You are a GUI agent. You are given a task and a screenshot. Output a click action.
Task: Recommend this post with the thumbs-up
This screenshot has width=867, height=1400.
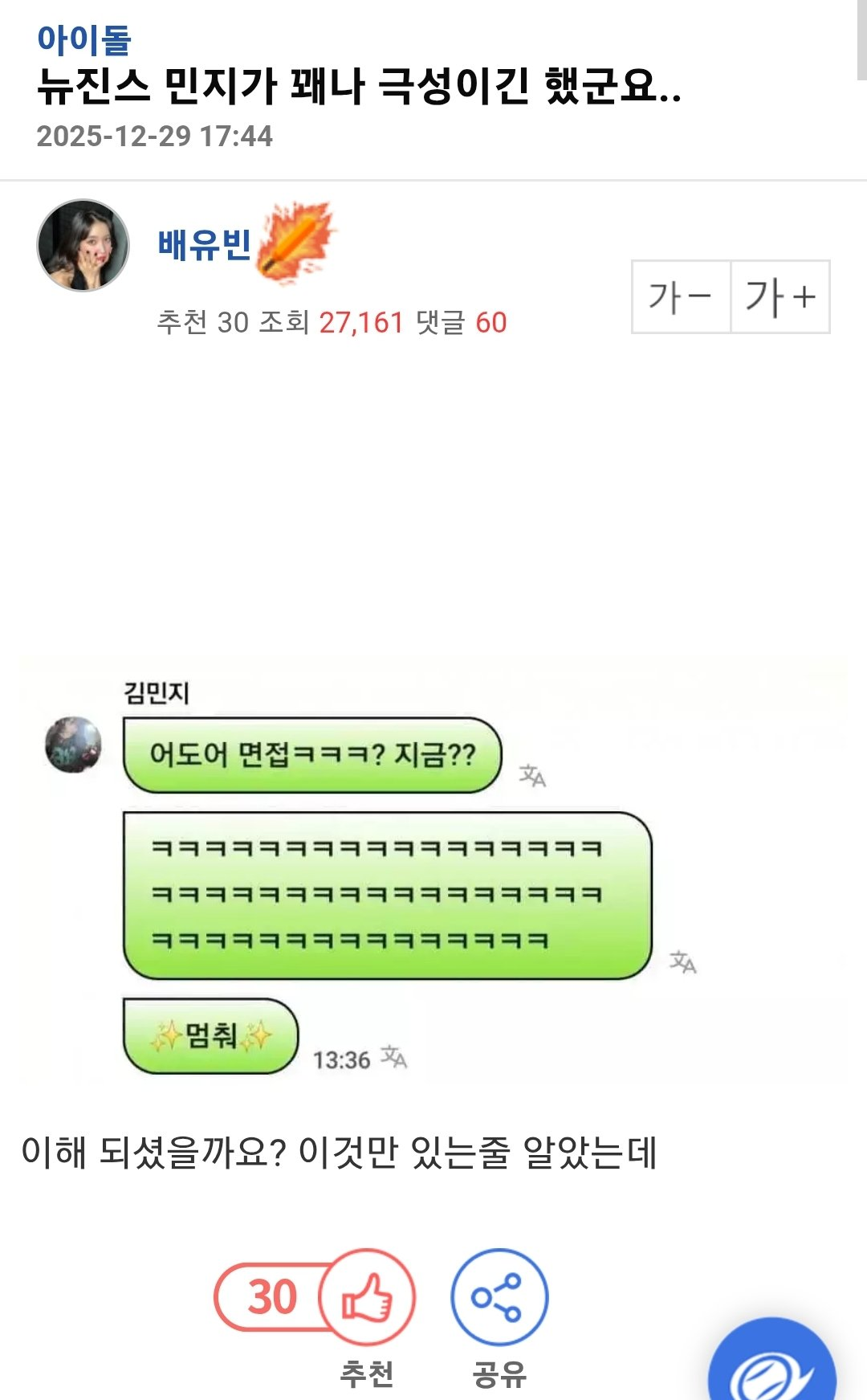367,1296
